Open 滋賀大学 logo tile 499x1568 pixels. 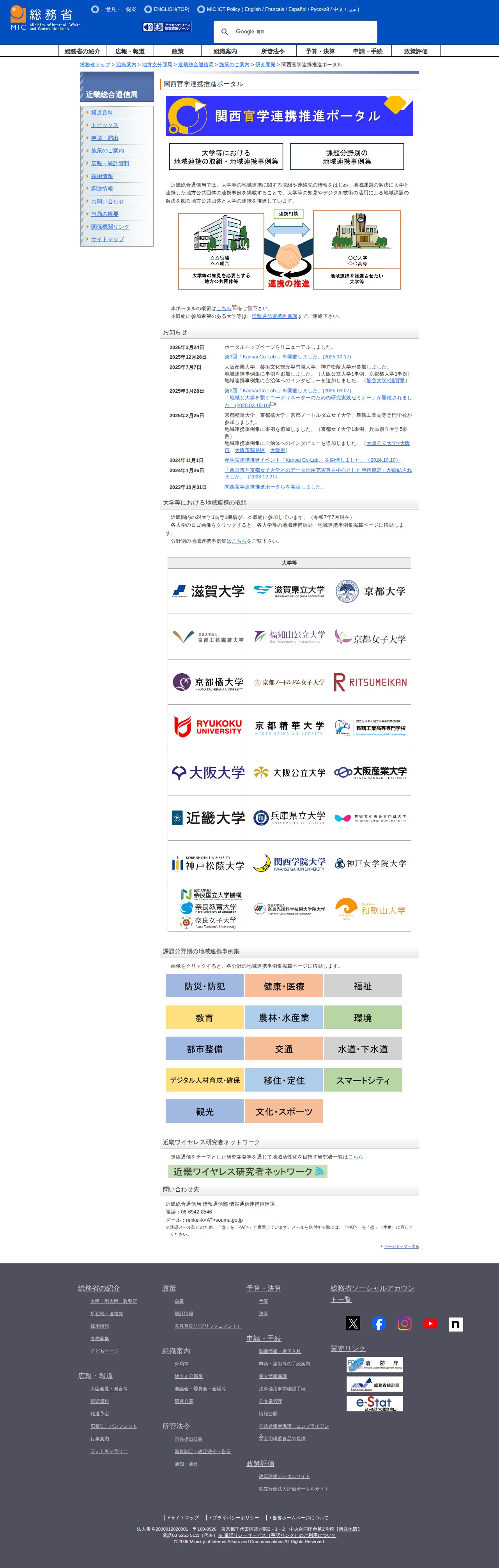pyautogui.click(x=209, y=591)
